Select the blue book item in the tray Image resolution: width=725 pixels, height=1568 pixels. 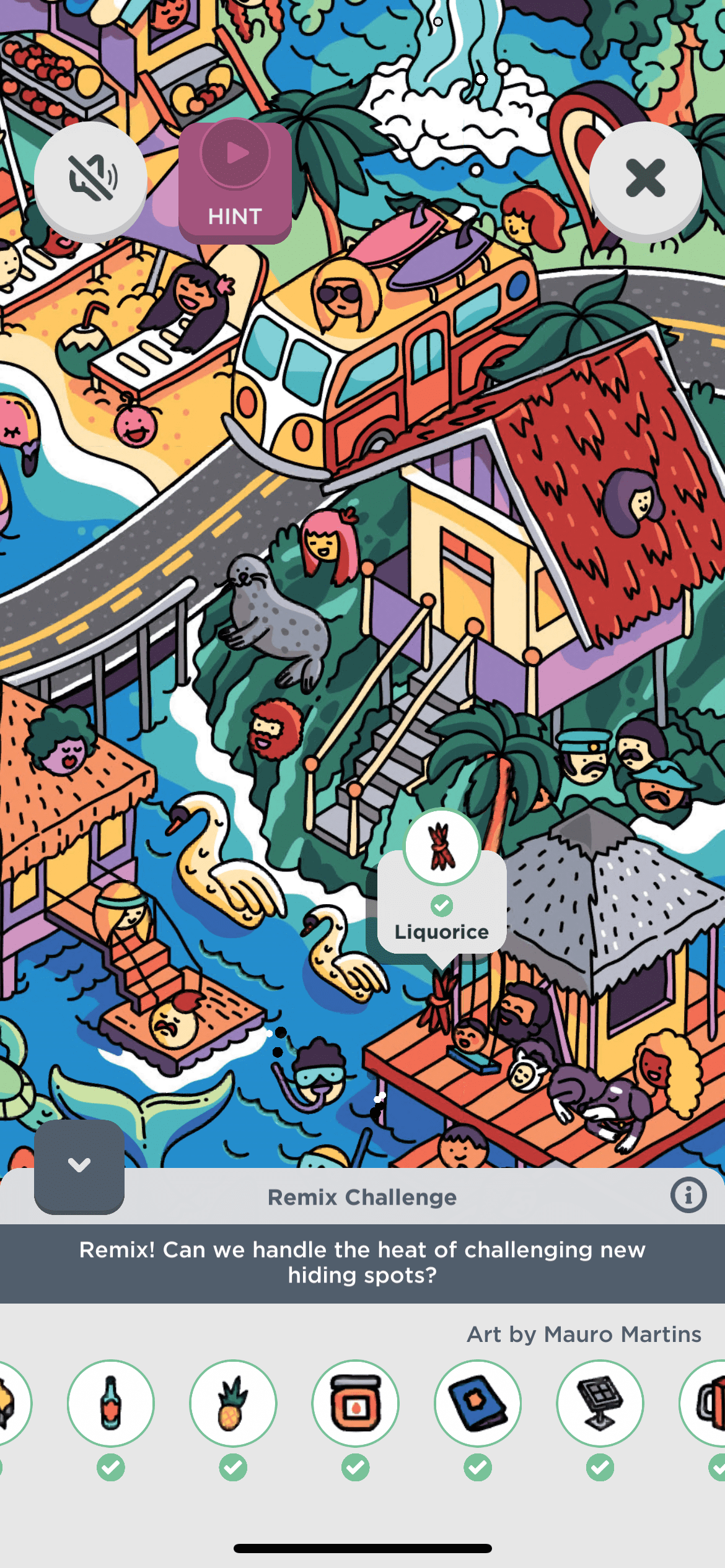478,1403
